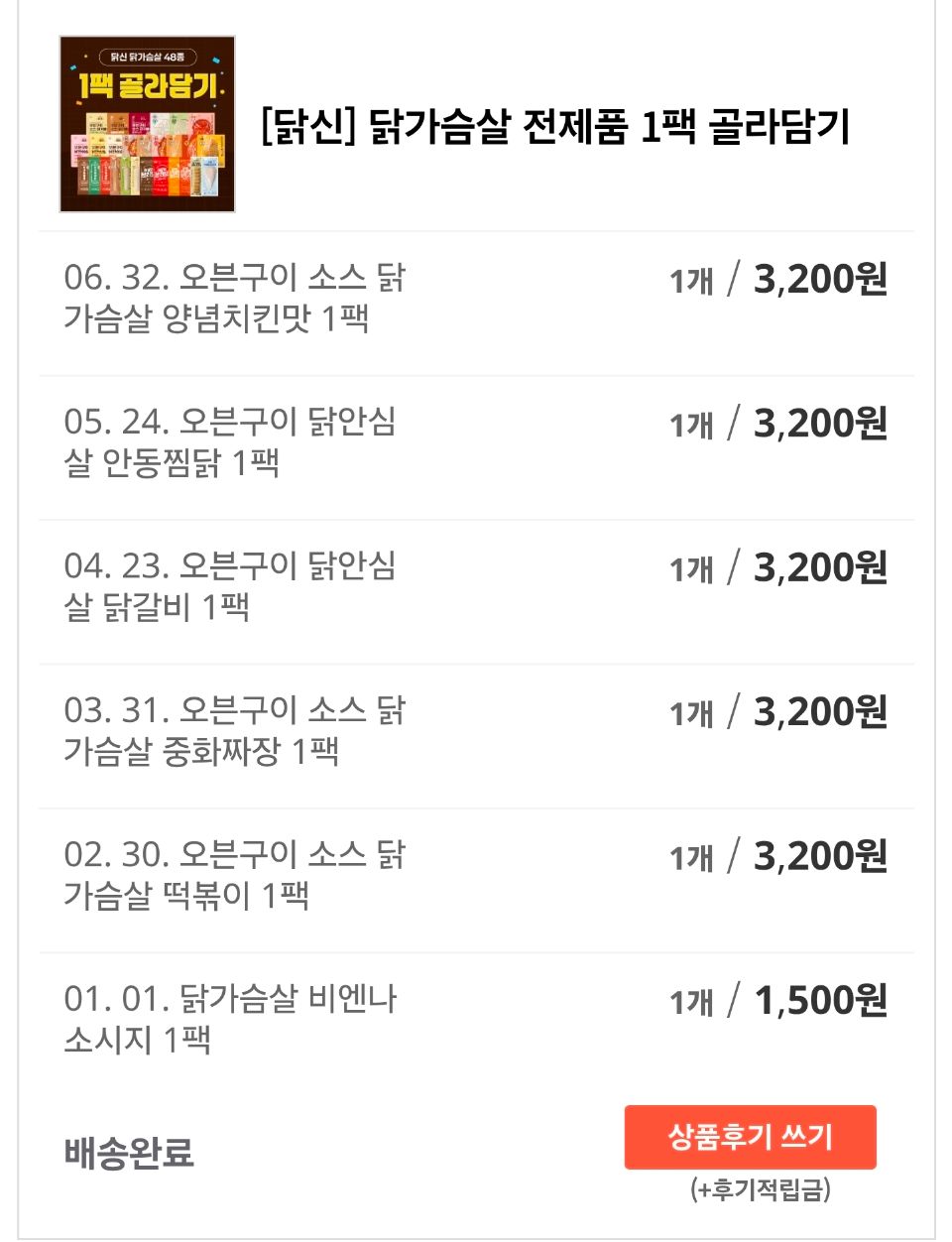Open the 닭가슴살 전제품 1팩 골라담기 product title
Viewport: 952px width, 1242px height.
pyautogui.click(x=555, y=127)
